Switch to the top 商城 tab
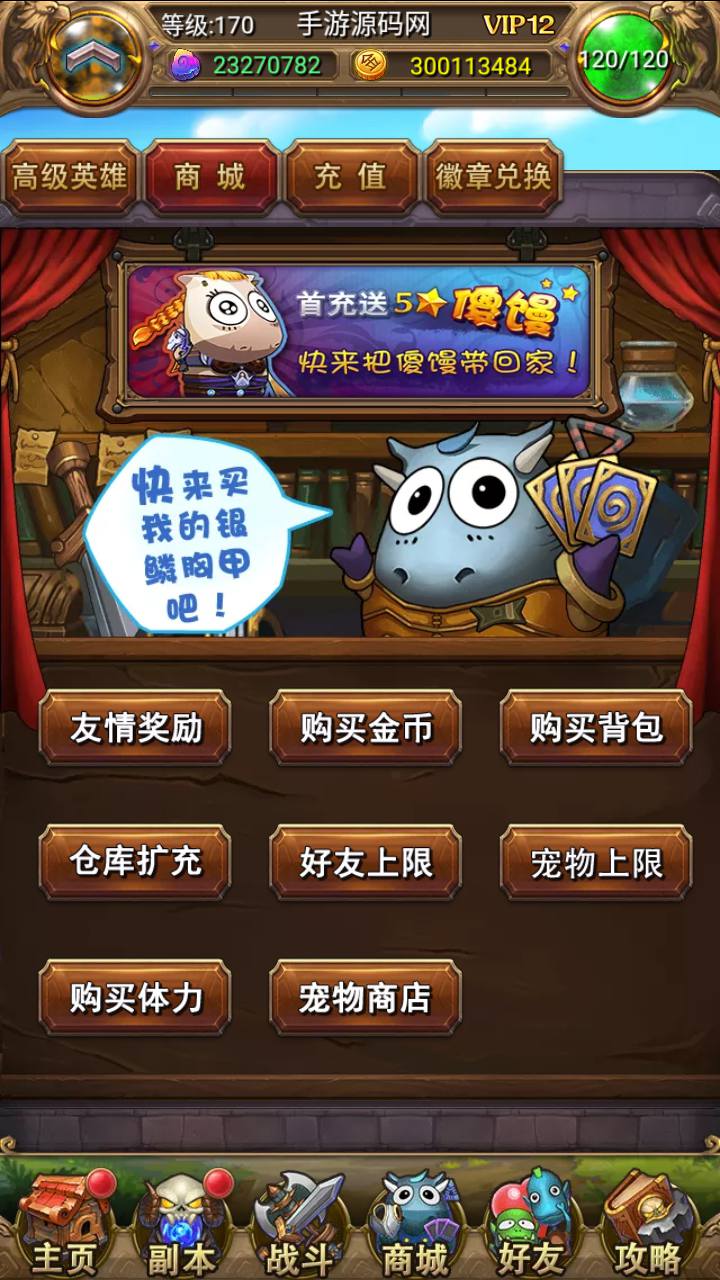Screen dimensions: 720x1280 tap(211, 177)
